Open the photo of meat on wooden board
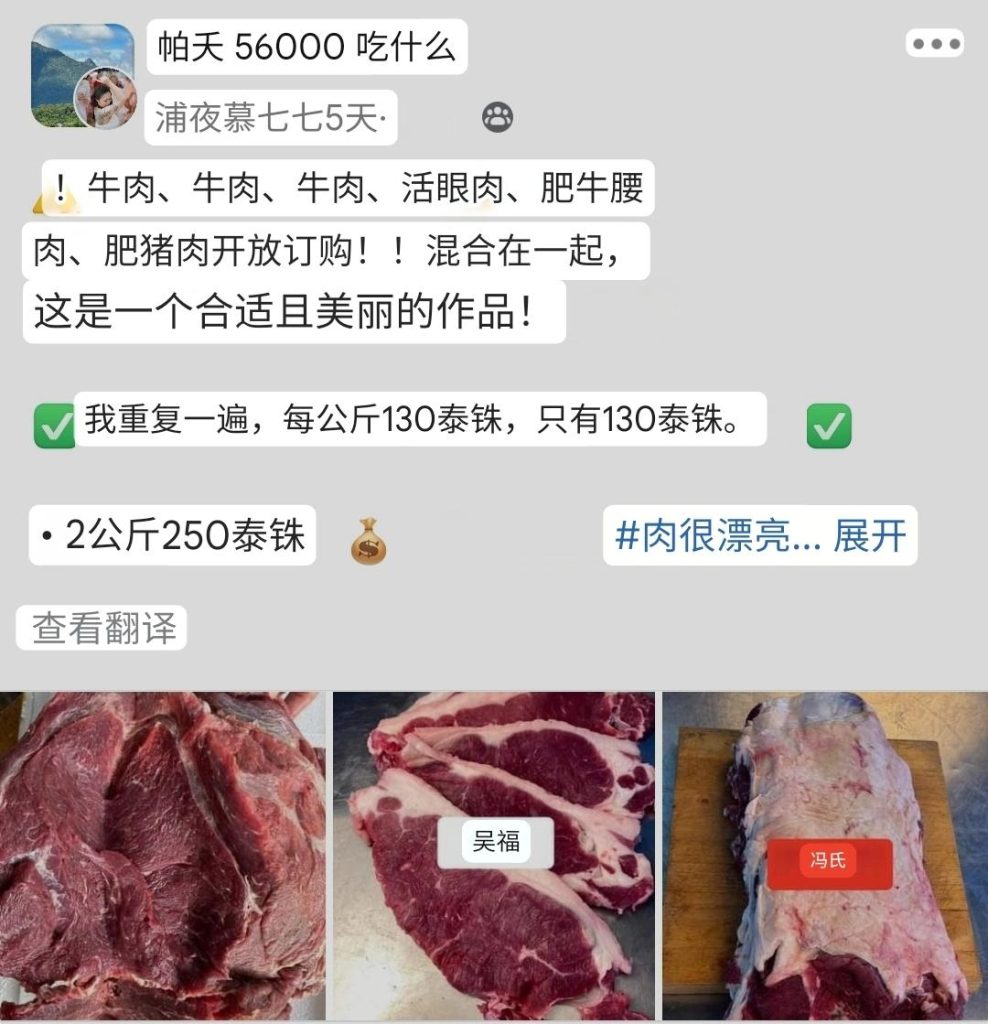 (825, 856)
